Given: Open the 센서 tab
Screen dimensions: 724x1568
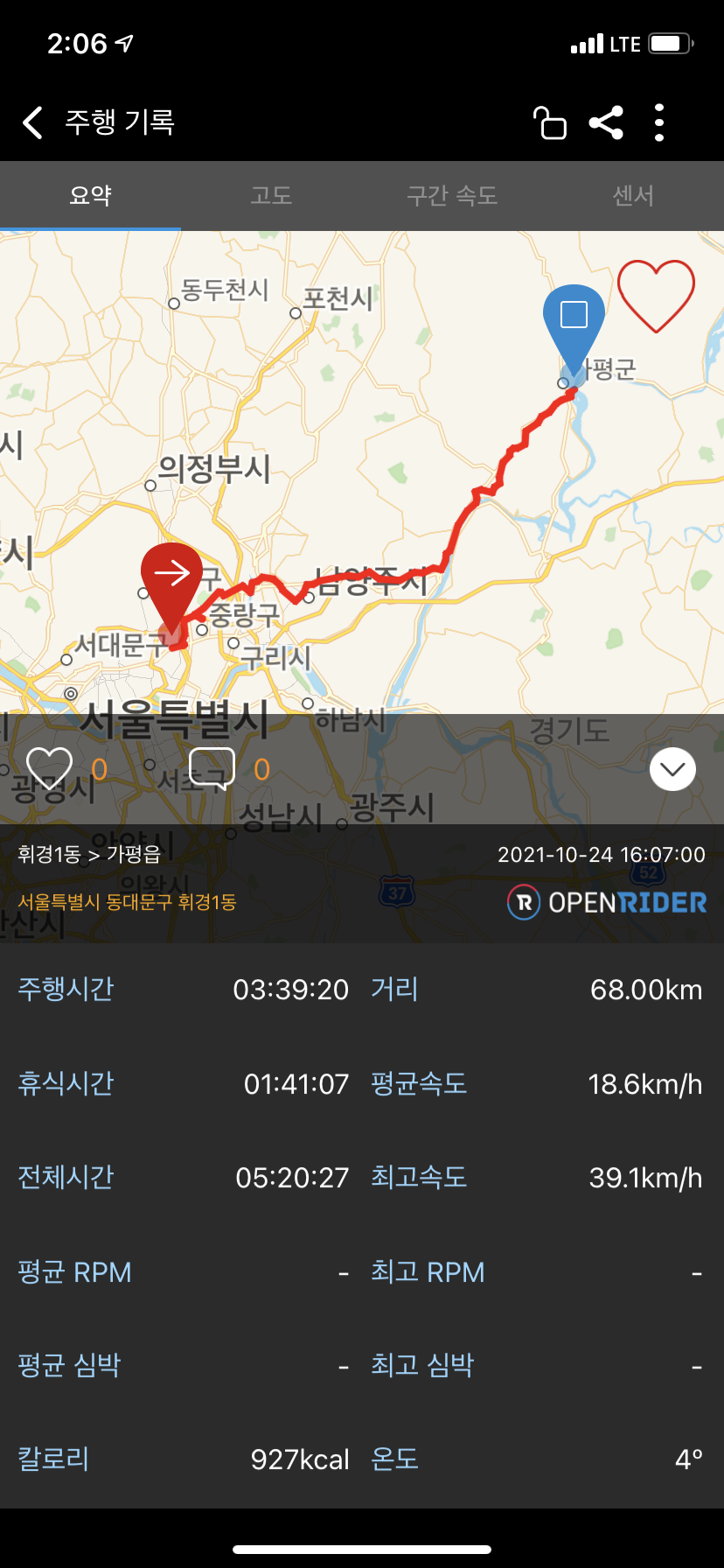Looking at the screenshot, I should click(633, 195).
